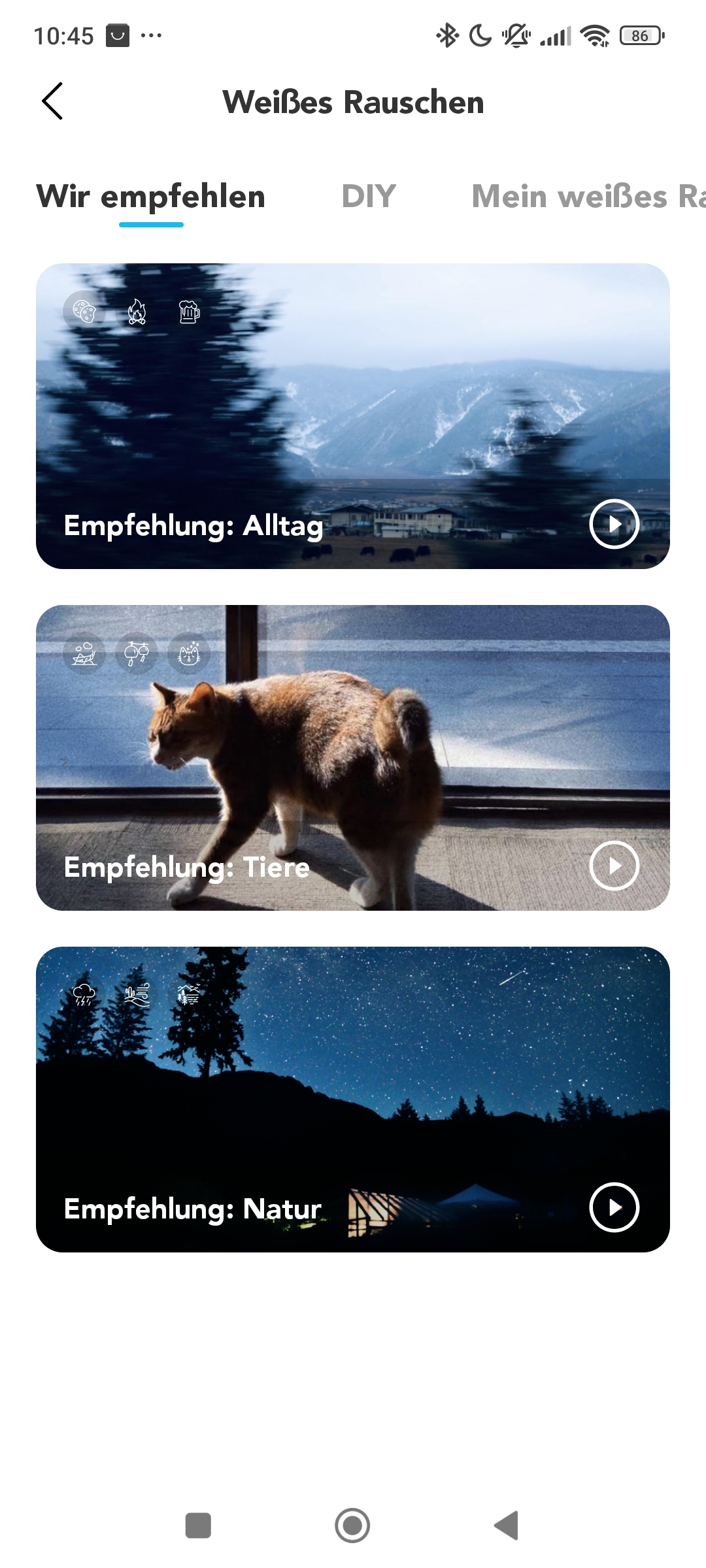This screenshot has height=1568, width=706.
Task: Play Empfehlung: Tiere sound
Action: click(x=614, y=866)
